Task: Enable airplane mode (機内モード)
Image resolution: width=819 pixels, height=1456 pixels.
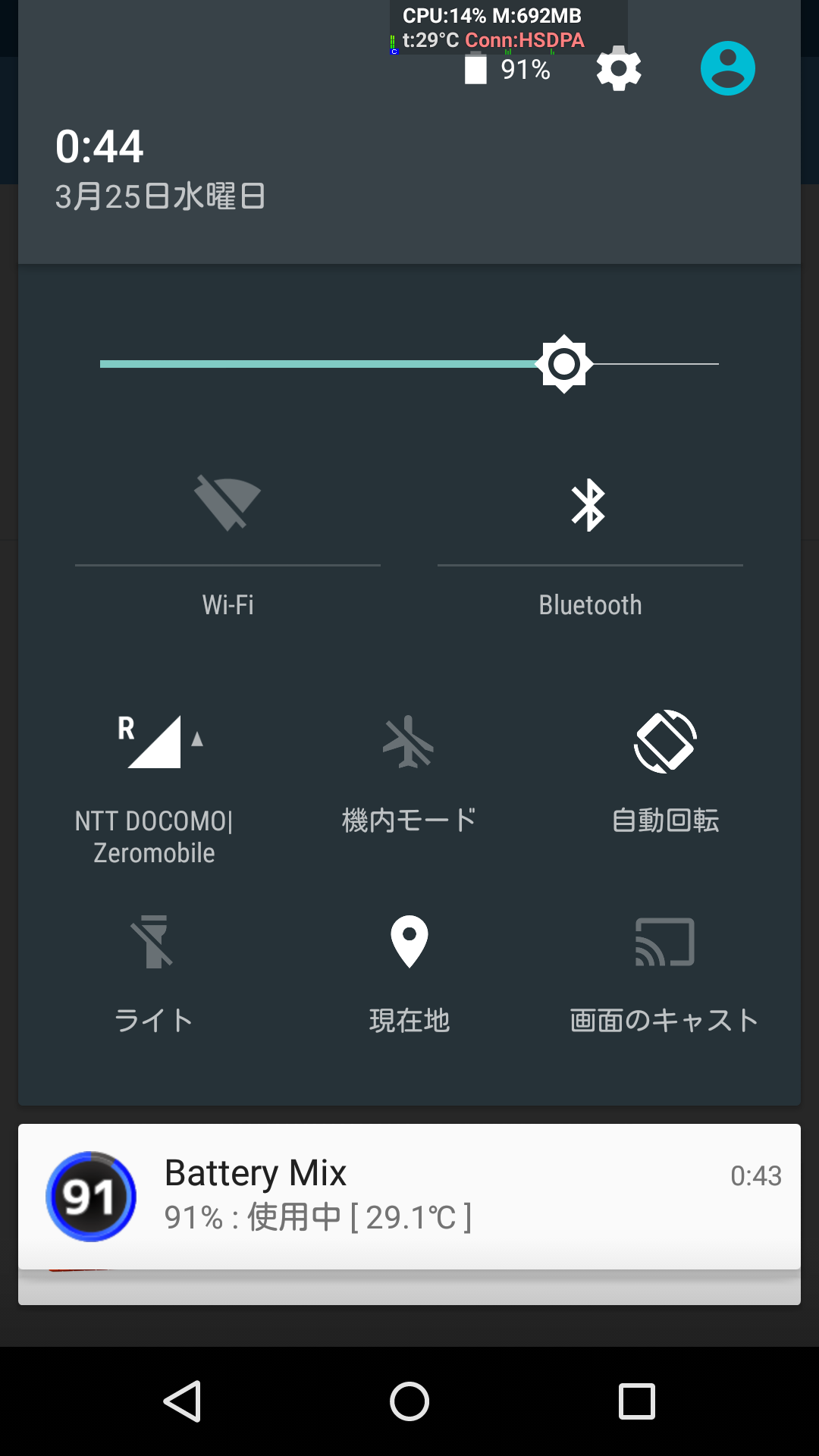Action: tap(409, 773)
